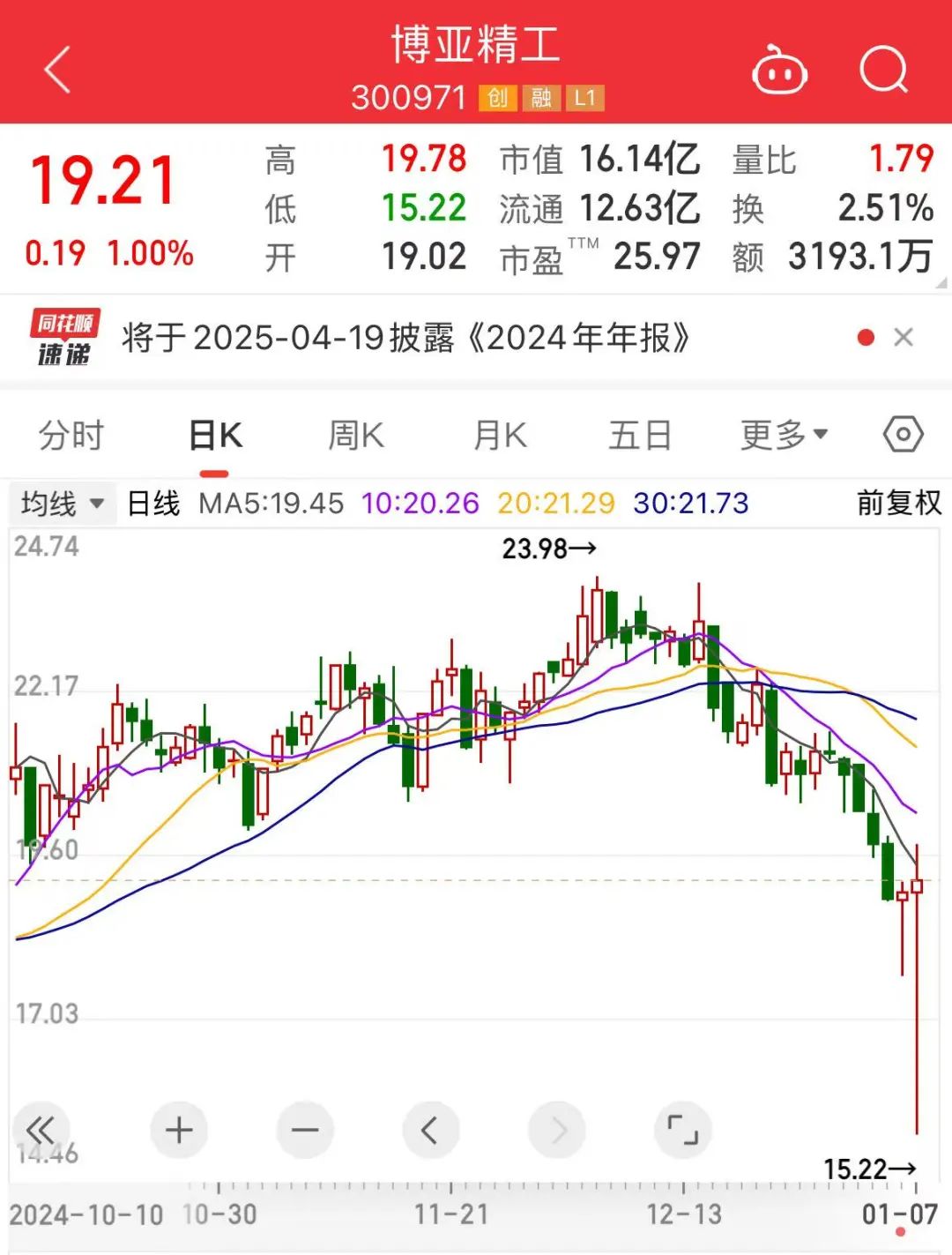The height and width of the screenshot is (1255, 952).
Task: Switch to the 周K chart tab
Action: click(356, 435)
